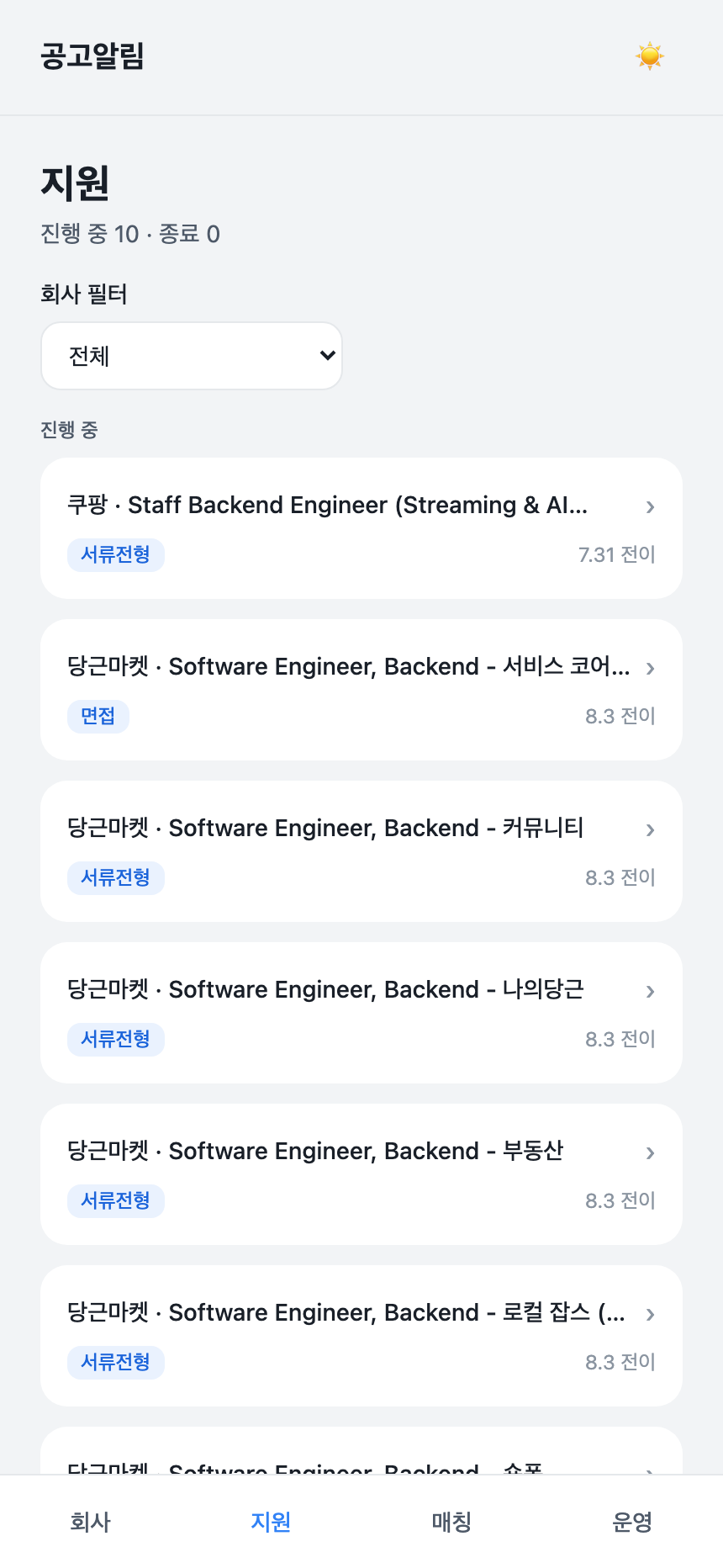Open 당근마켓 Backend 커뮤니티 application
Viewport: 723px width, 1568px height.
coord(361,851)
